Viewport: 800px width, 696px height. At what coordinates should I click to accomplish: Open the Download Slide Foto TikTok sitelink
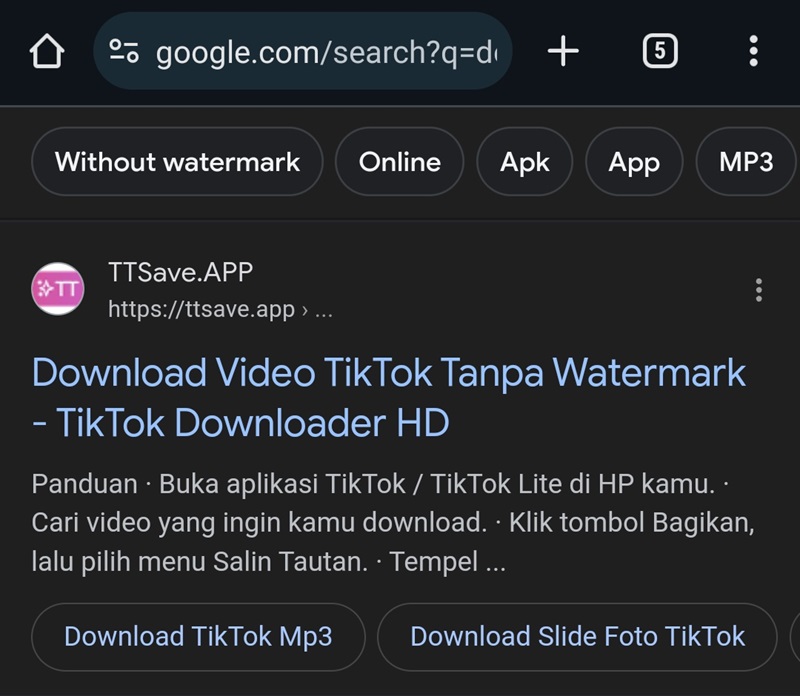point(577,637)
